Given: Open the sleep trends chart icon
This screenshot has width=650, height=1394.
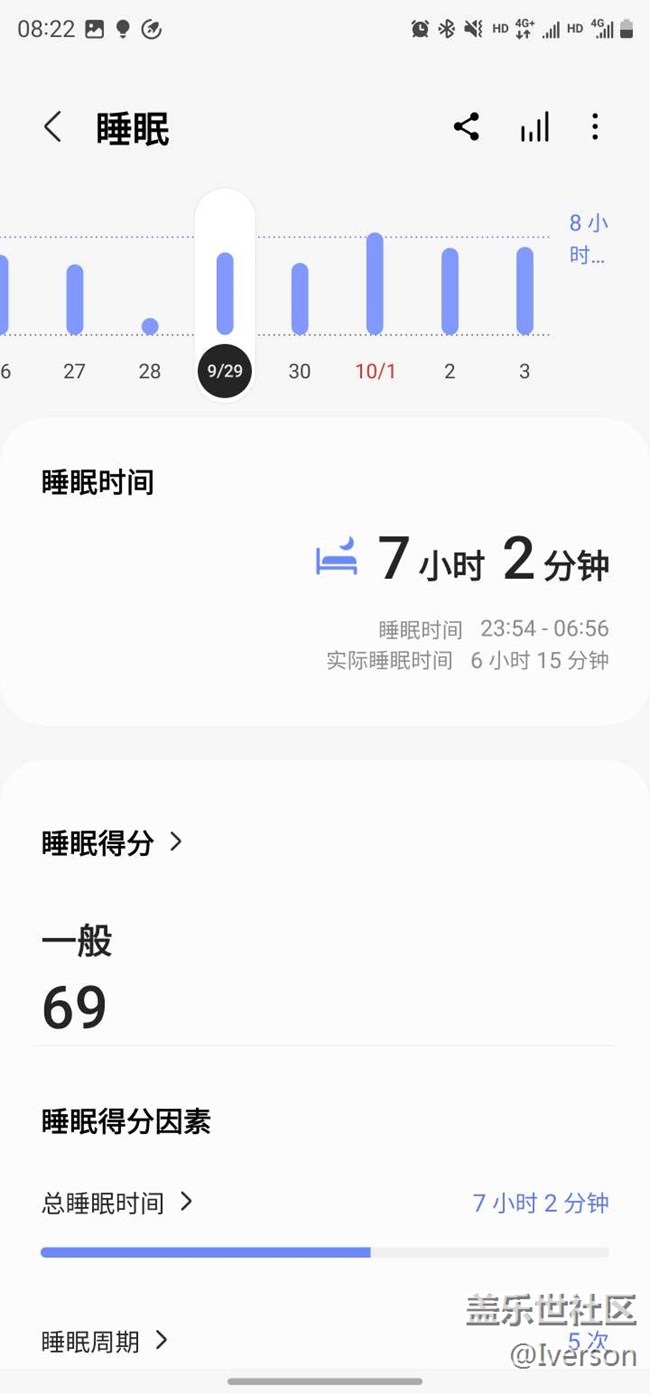Looking at the screenshot, I should coord(535,127).
